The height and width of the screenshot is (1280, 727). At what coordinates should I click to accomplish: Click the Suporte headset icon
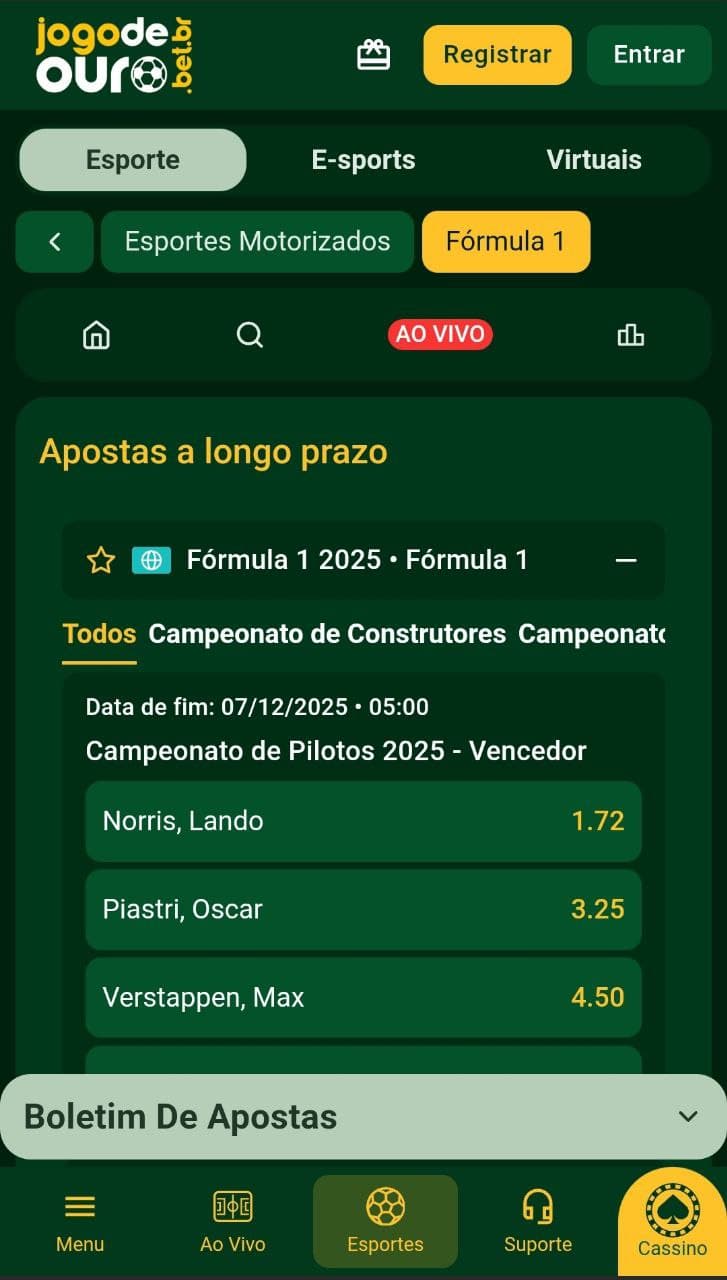coord(538,1204)
